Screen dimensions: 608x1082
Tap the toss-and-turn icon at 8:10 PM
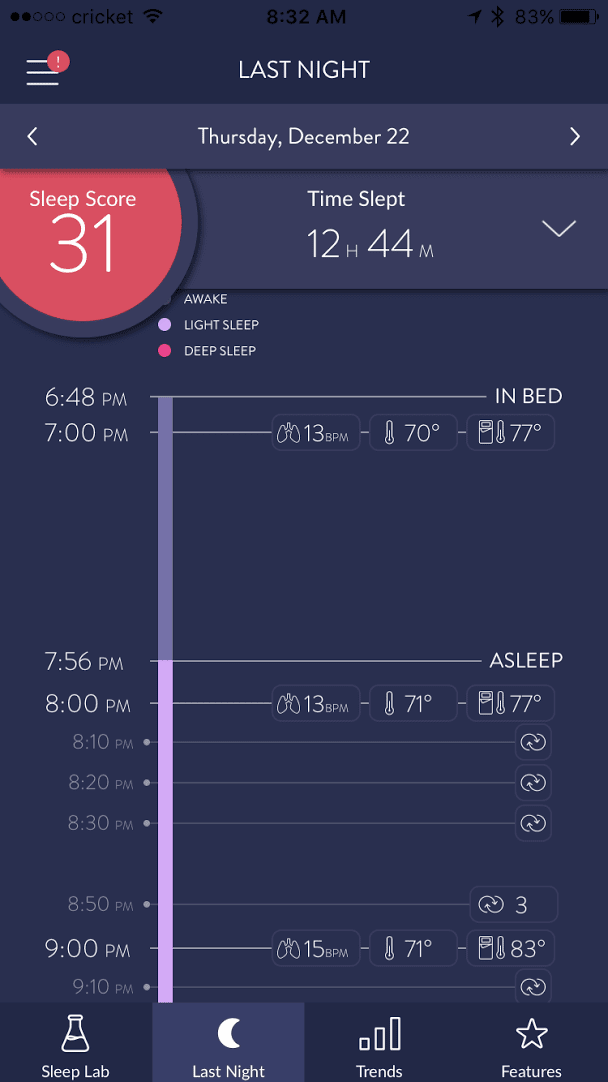point(533,742)
